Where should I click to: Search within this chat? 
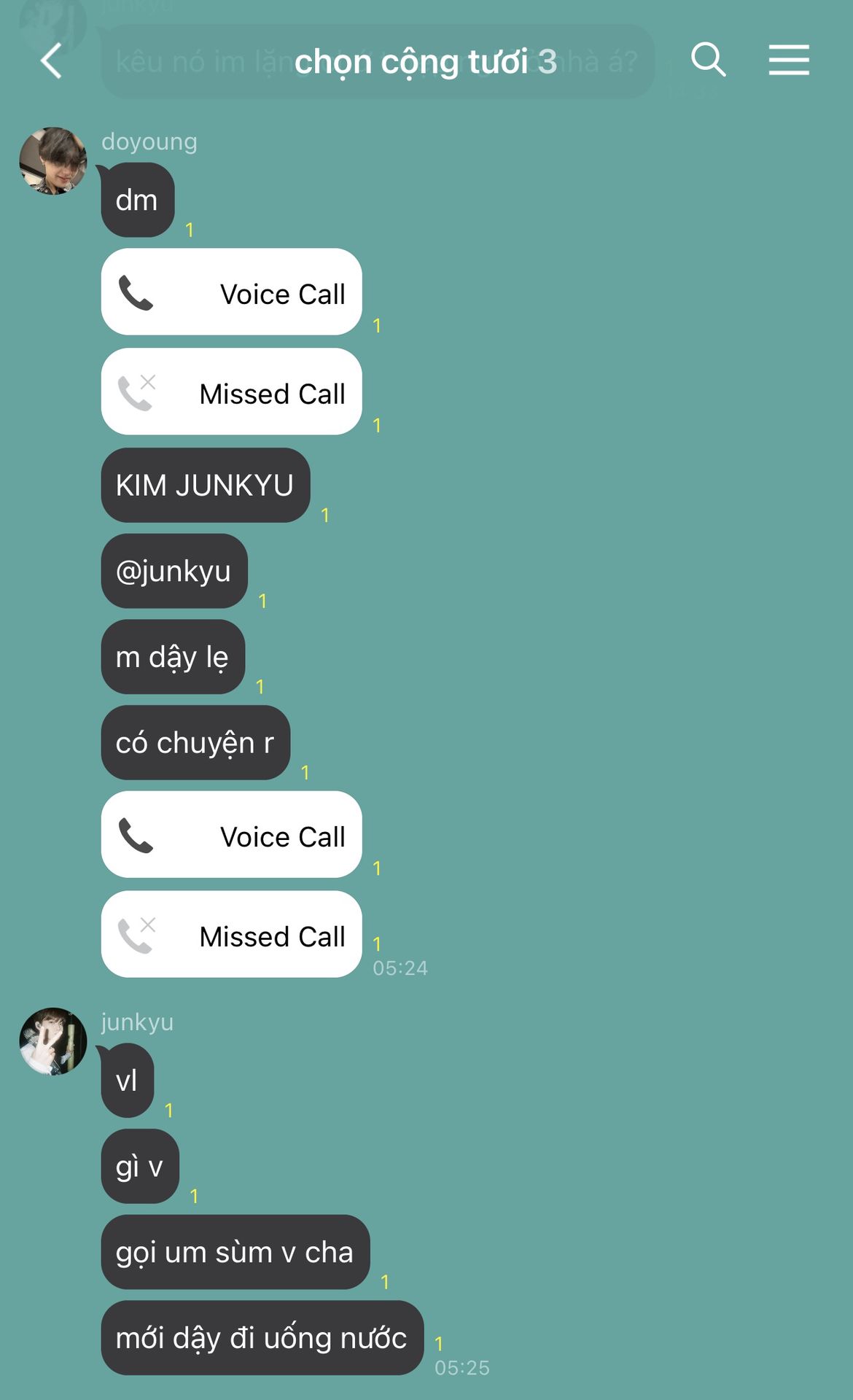[x=708, y=60]
